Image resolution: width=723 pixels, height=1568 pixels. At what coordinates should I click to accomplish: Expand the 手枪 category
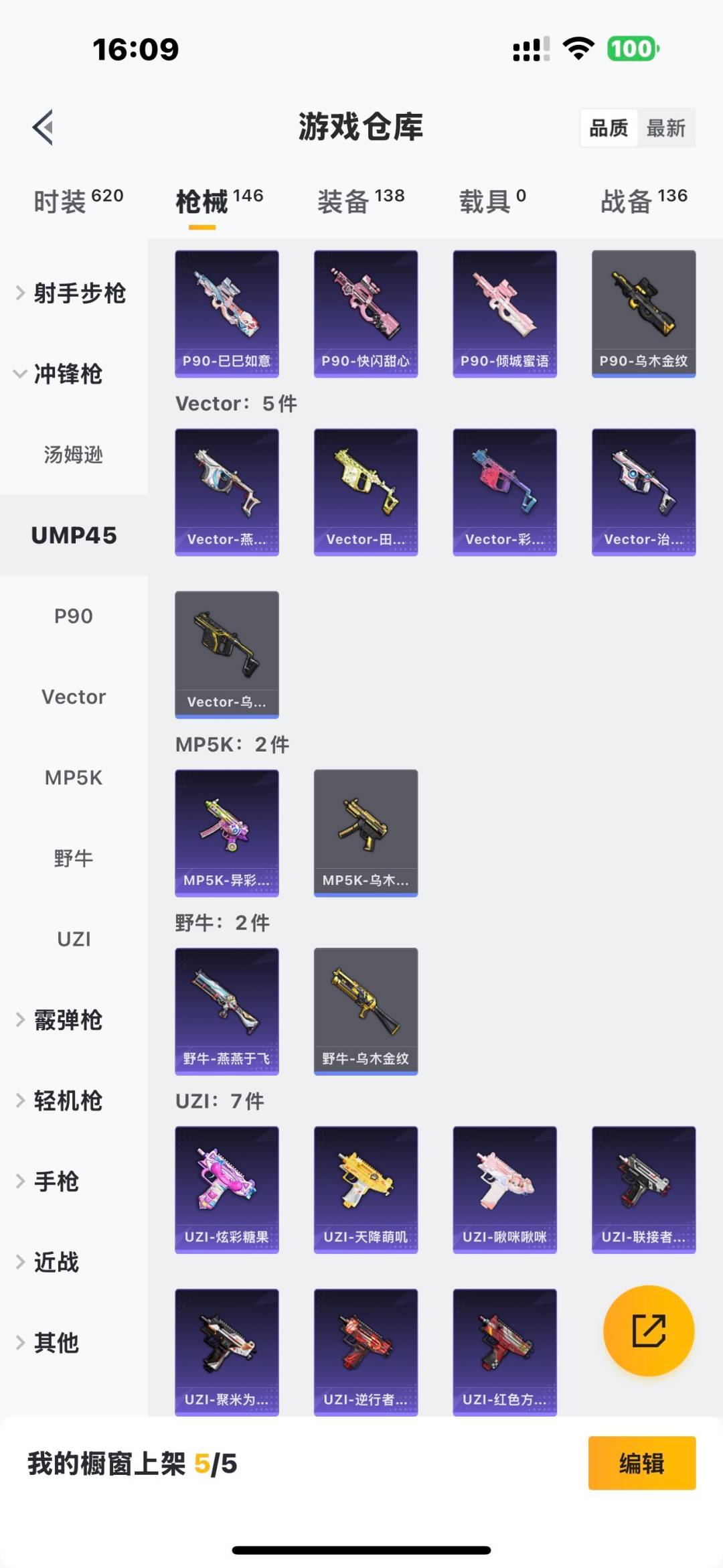57,1182
